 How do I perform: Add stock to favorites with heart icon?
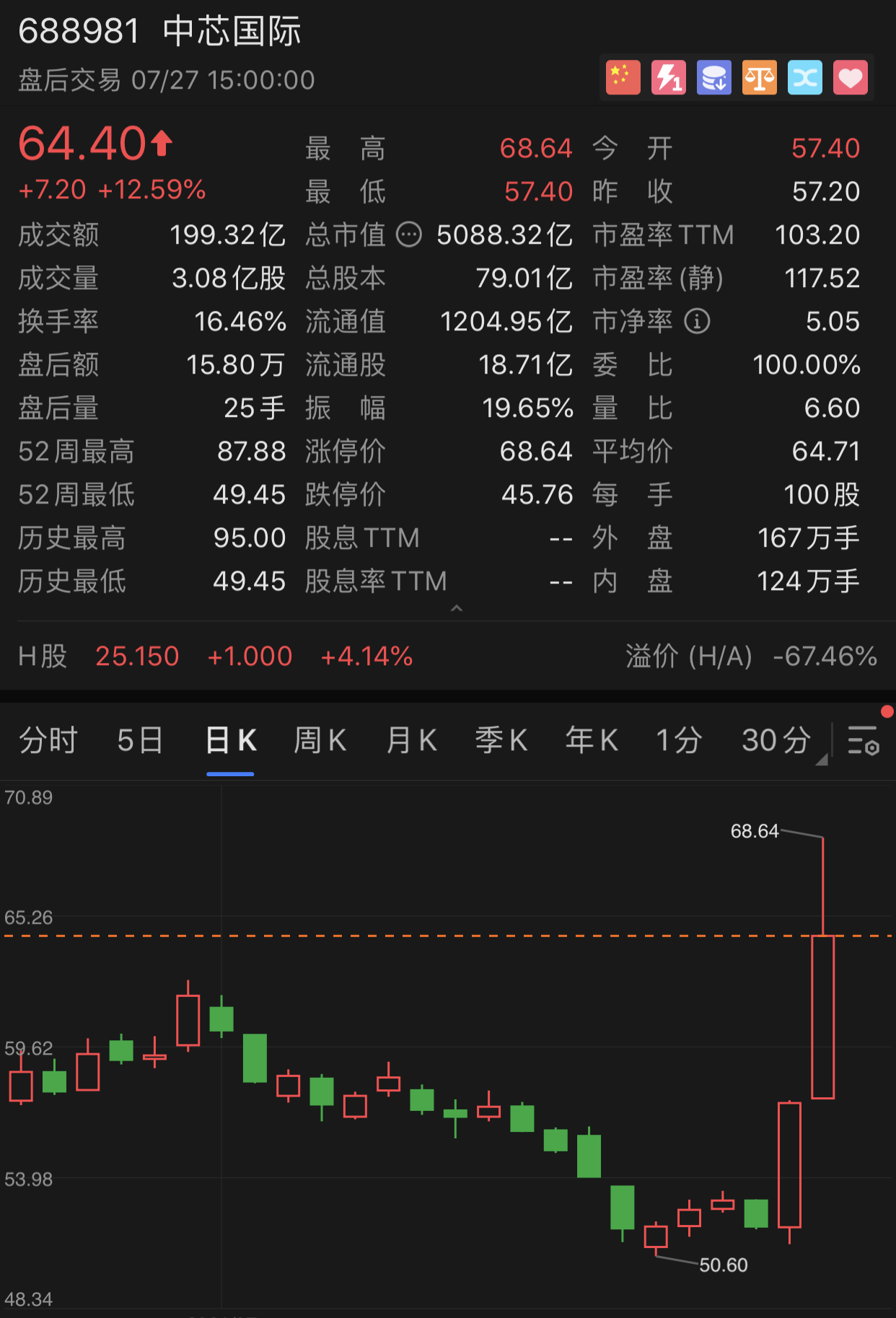[851, 76]
